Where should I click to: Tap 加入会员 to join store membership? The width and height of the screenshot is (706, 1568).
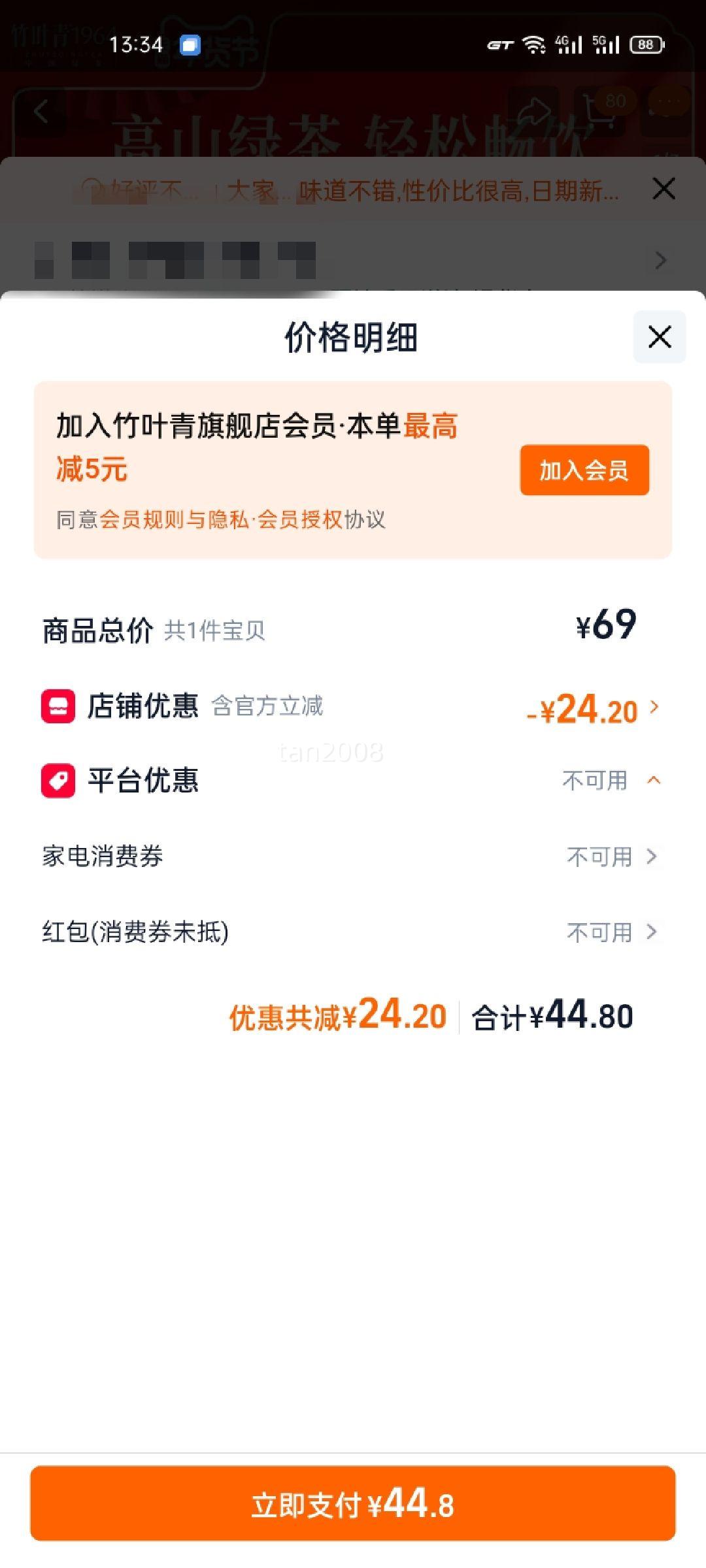[584, 470]
